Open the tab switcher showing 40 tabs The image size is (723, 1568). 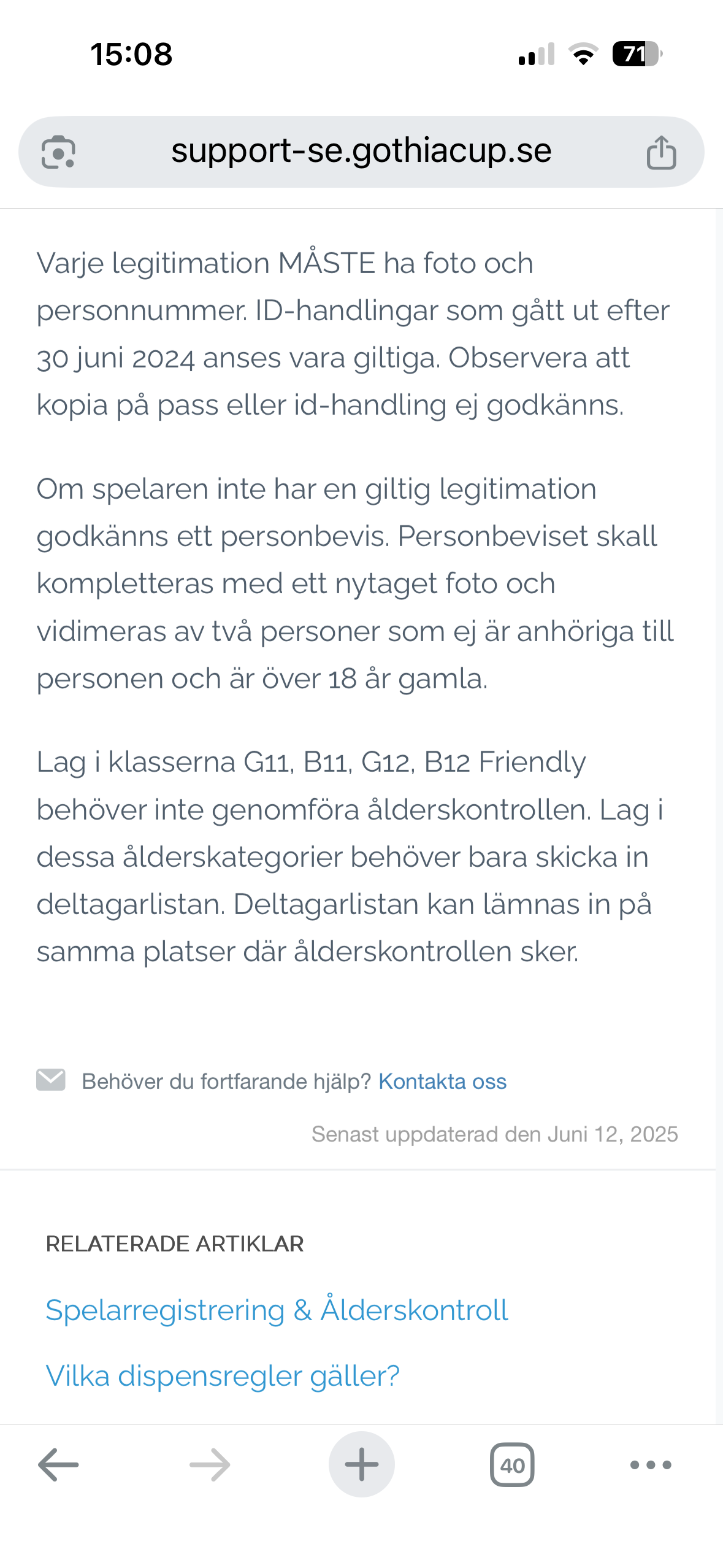click(512, 1464)
